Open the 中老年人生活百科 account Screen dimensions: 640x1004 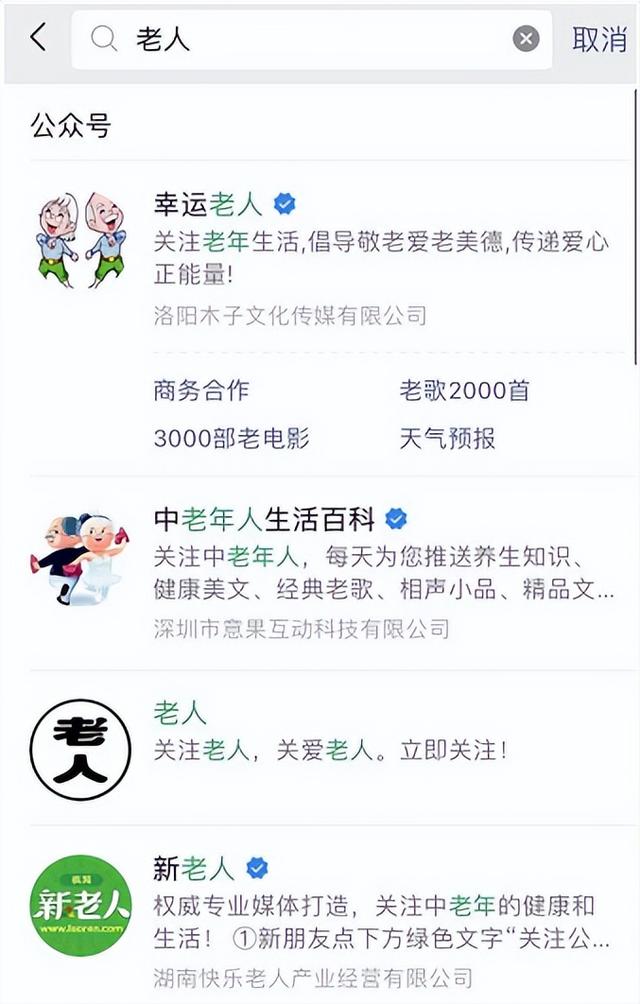tap(264, 520)
